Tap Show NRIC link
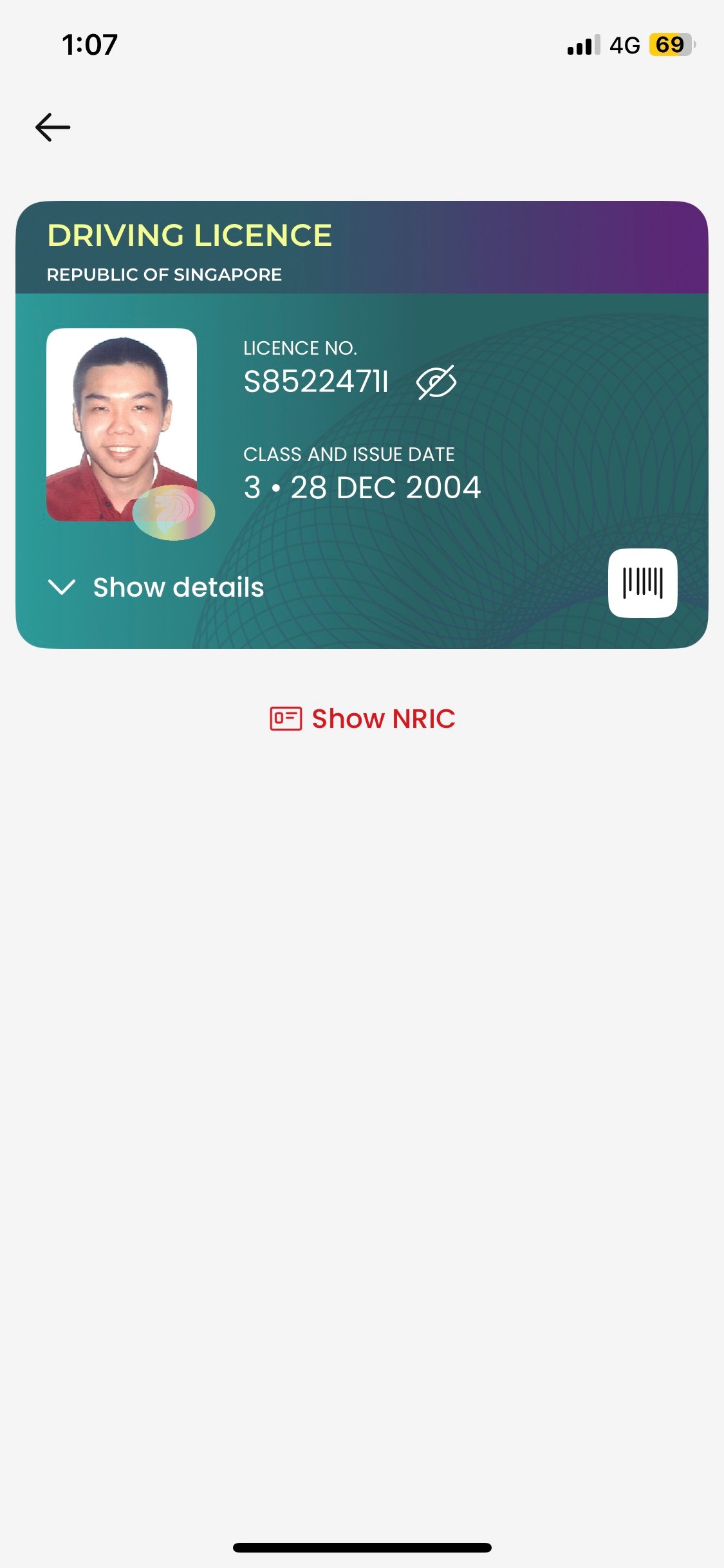This screenshot has height=1568, width=724. (362, 718)
